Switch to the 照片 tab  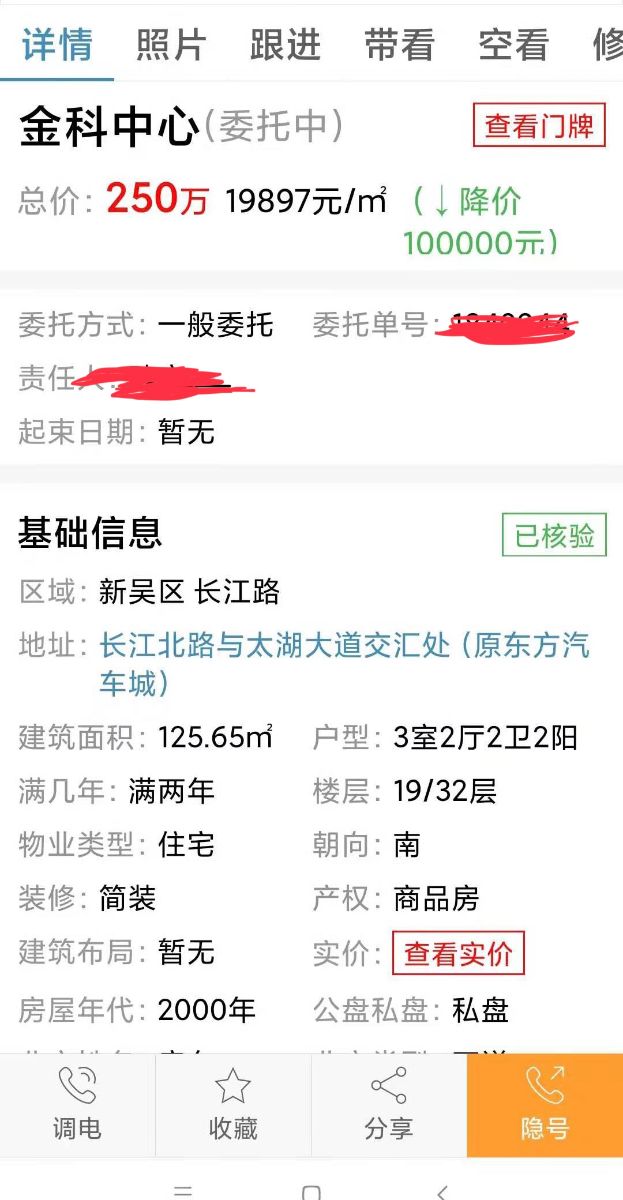pyautogui.click(x=171, y=46)
